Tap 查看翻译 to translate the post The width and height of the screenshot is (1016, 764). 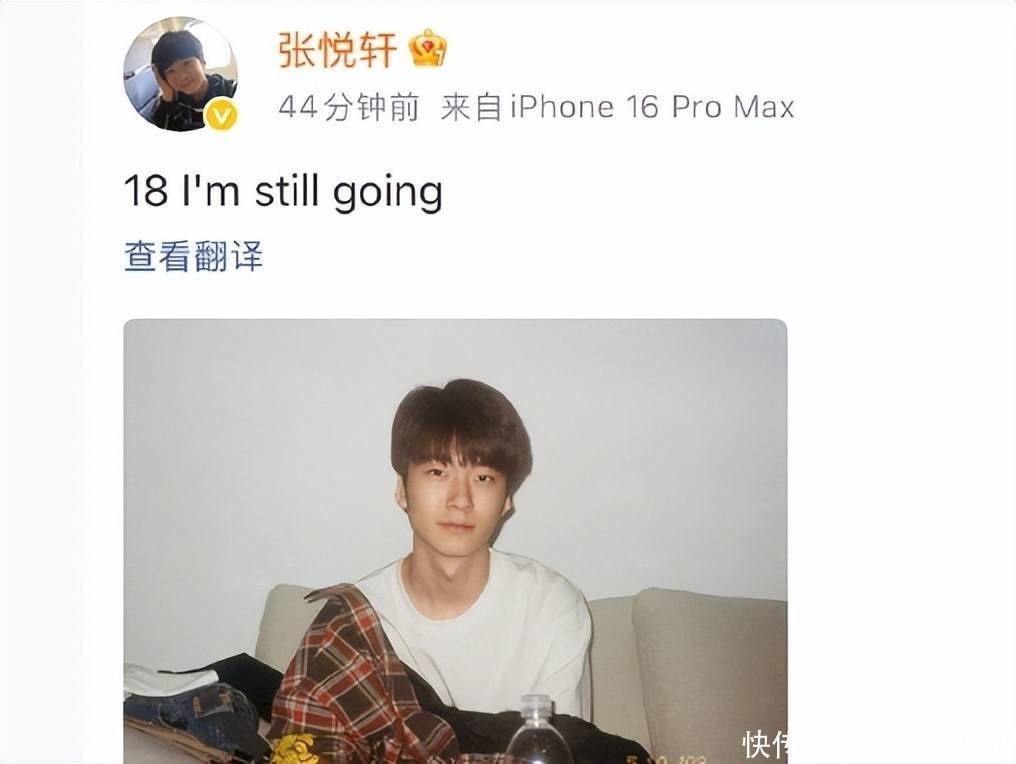pos(193,257)
